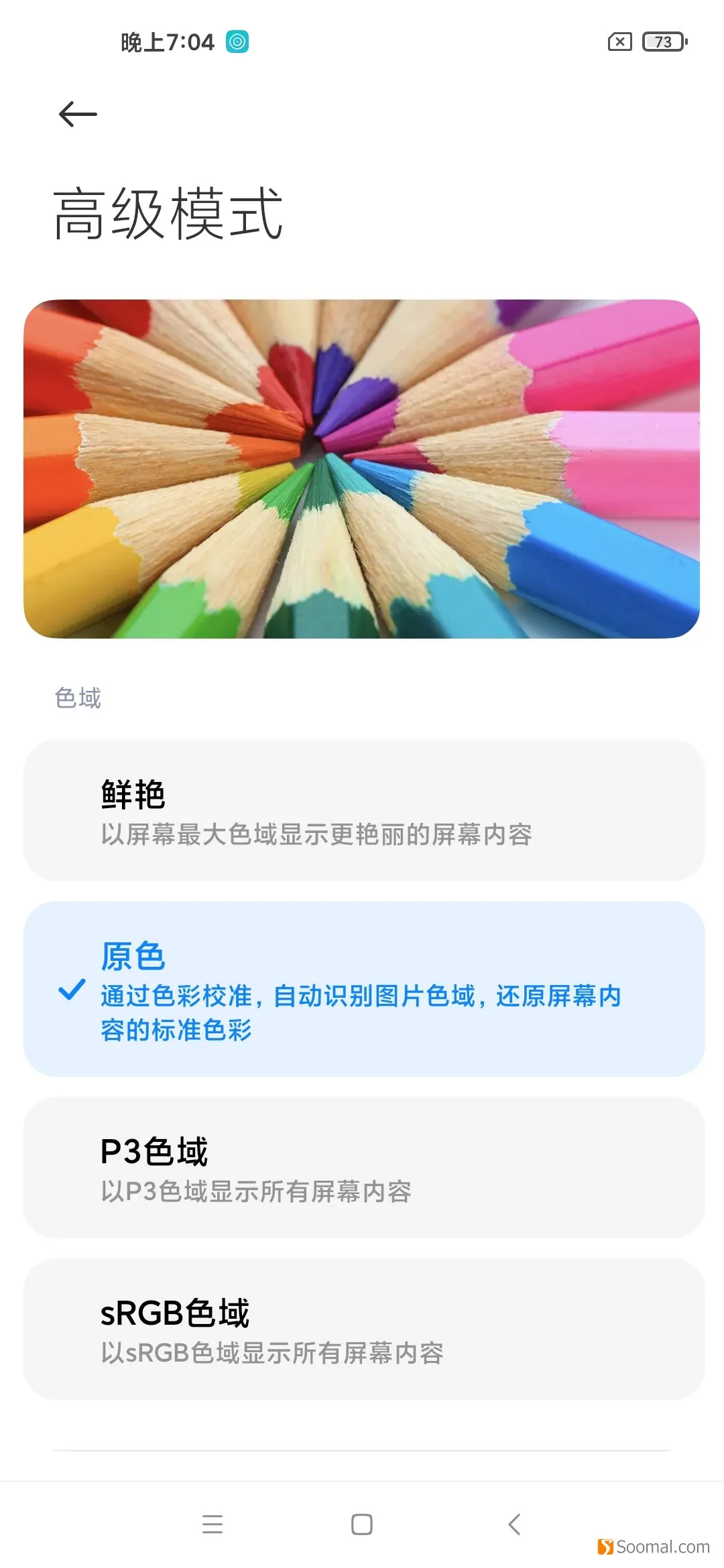Choose the 原色 original color option
Image resolution: width=724 pixels, height=1568 pixels.
[364, 989]
